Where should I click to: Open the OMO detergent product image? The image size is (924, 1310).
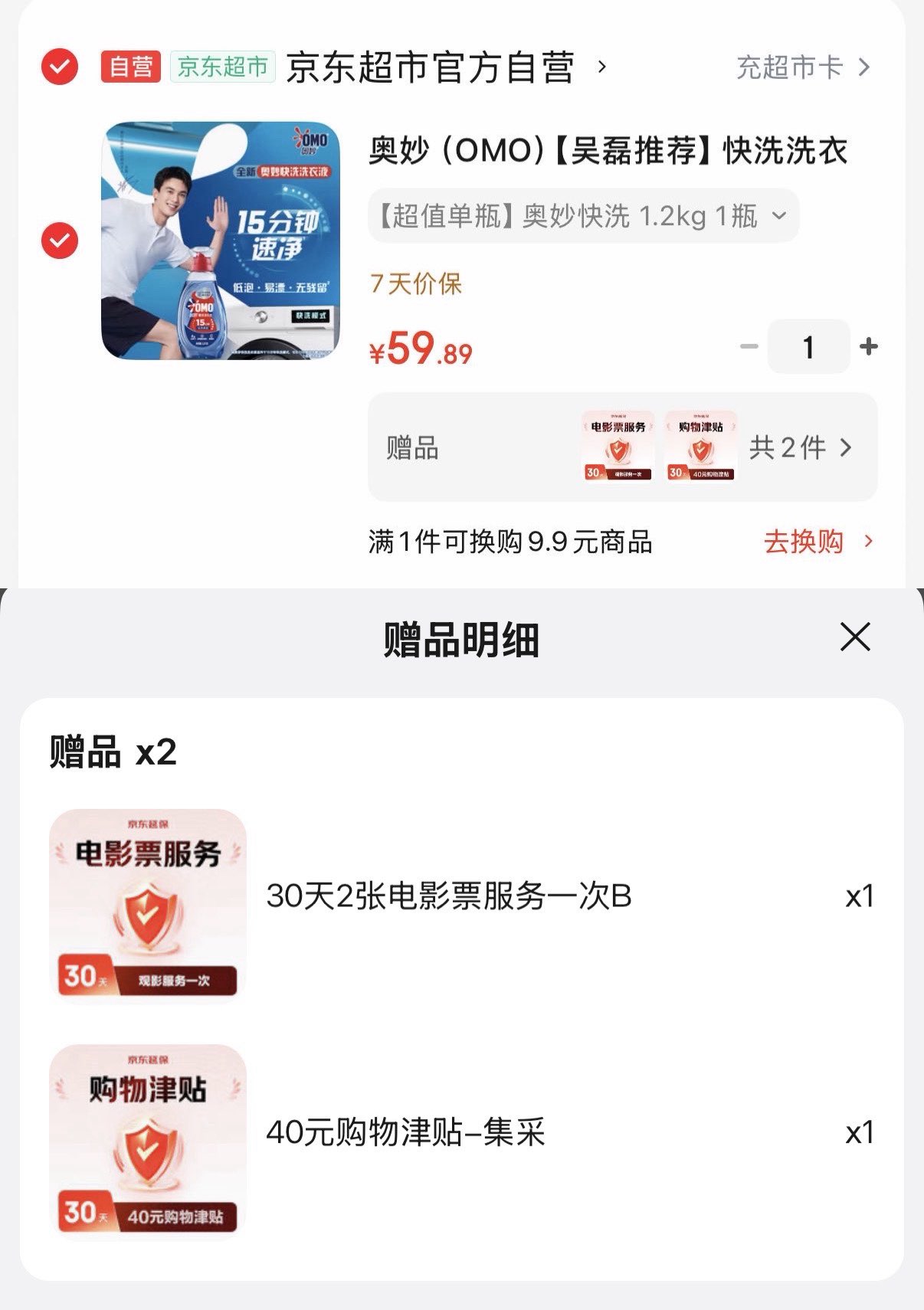[x=221, y=241]
